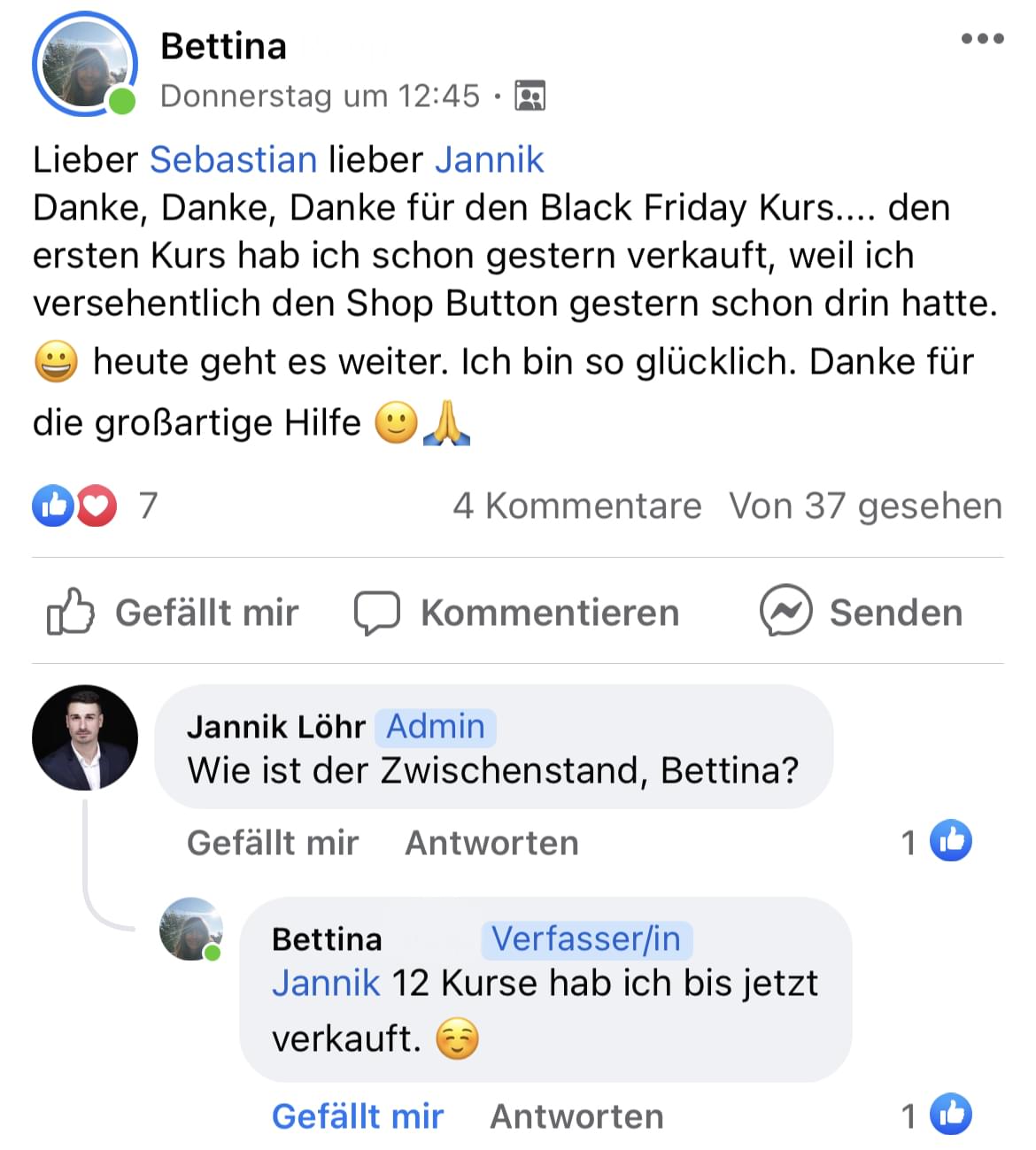Open Jannik Löhr's profile picture
This screenshot has height=1150, width=1036.
pos(85,737)
